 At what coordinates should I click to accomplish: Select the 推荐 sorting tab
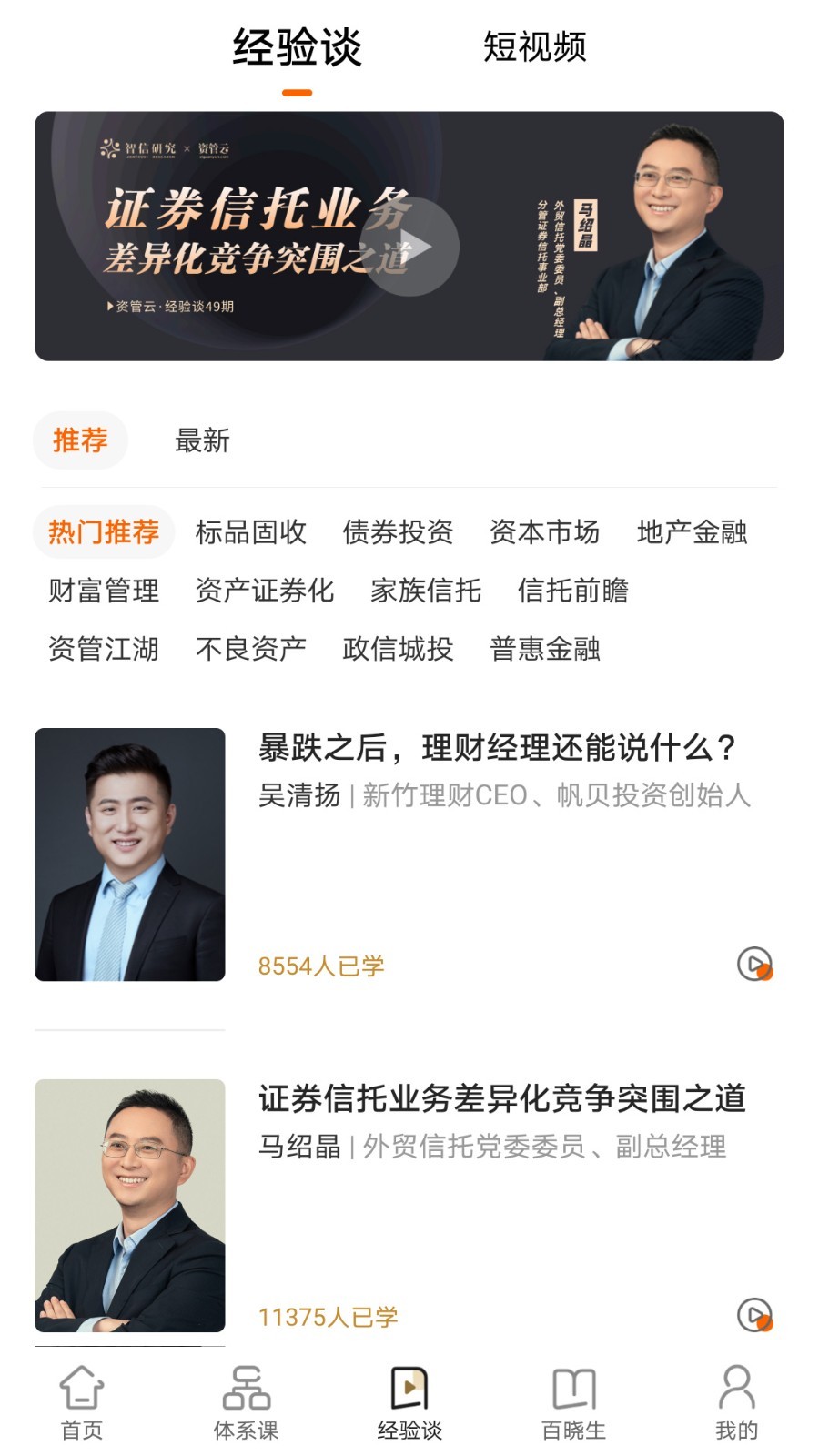pos(80,441)
